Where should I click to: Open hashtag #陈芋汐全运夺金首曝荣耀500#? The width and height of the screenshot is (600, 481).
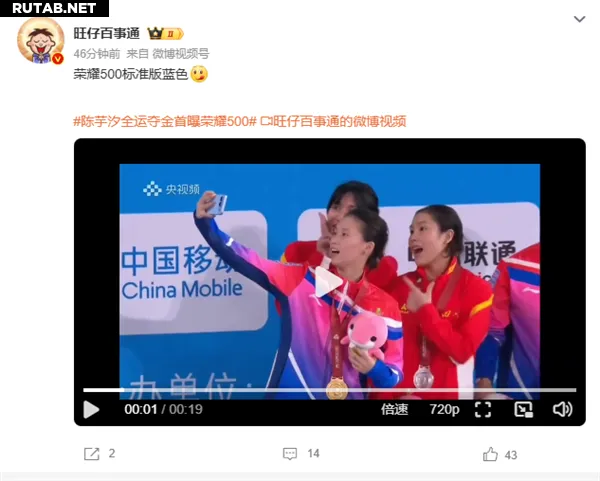(x=165, y=121)
